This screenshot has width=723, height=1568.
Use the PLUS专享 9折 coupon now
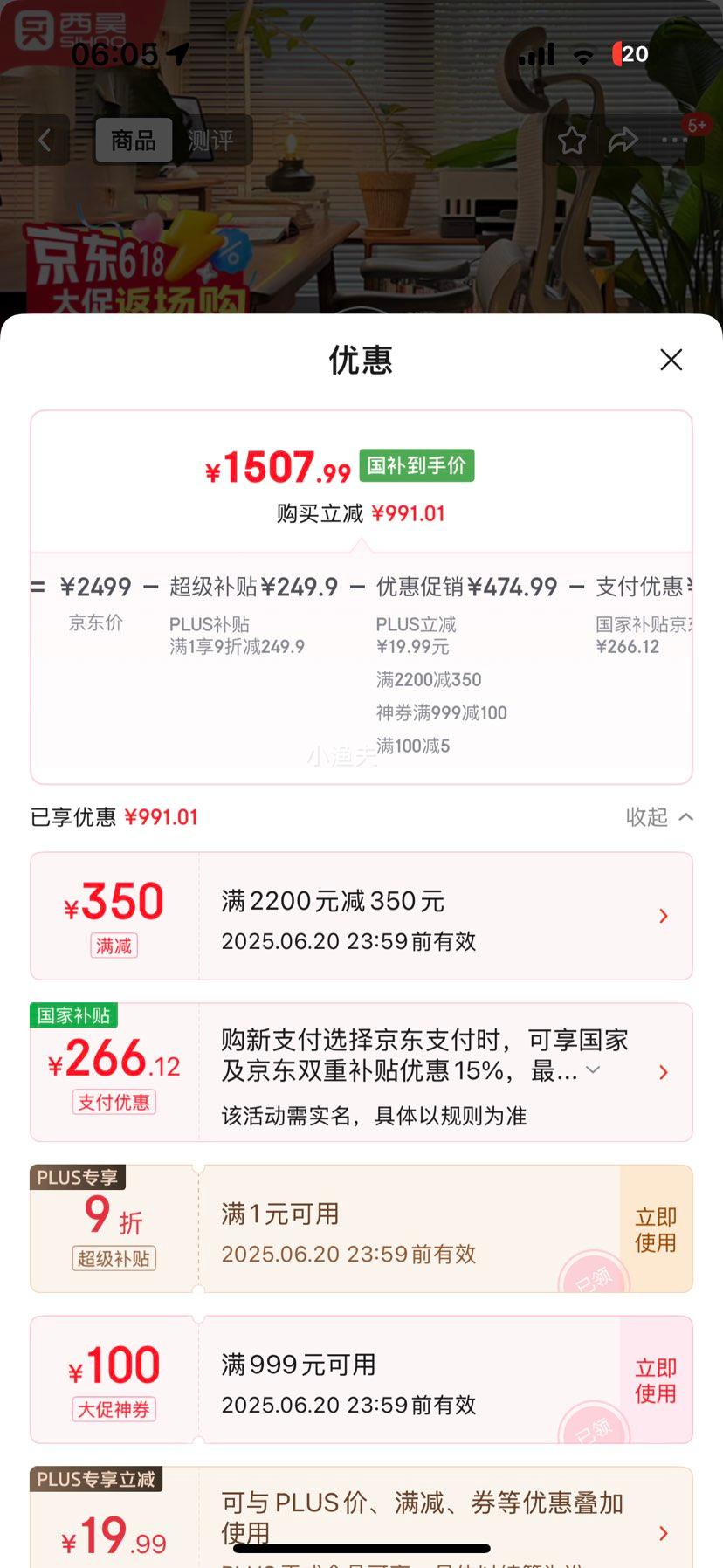[x=656, y=1229]
